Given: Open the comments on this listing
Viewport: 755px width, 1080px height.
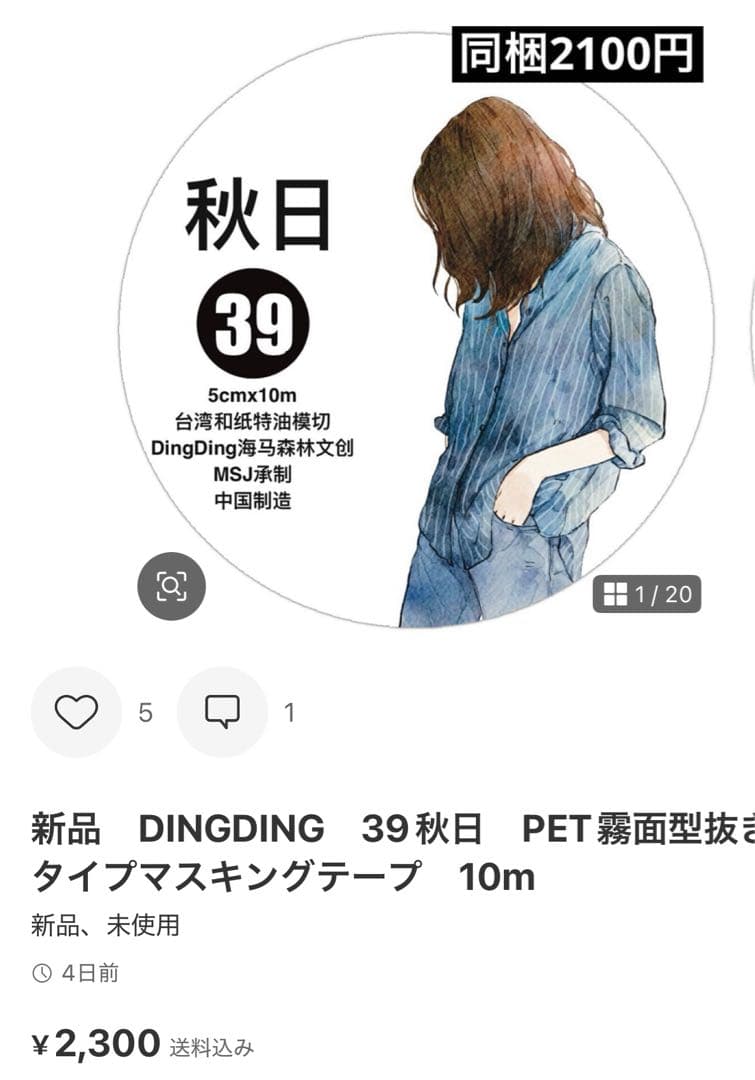Looking at the screenshot, I should 222,712.
